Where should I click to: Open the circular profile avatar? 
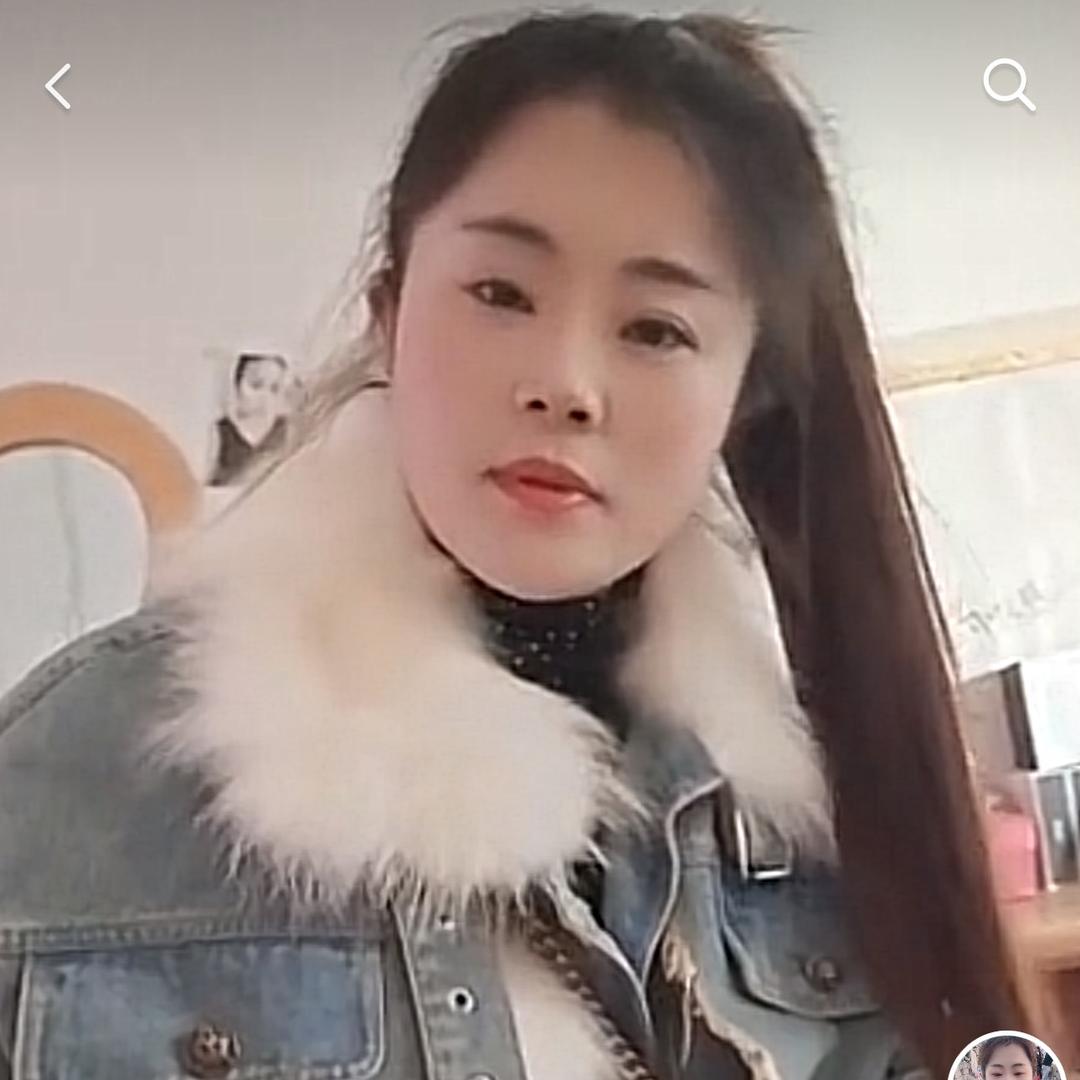pyautogui.click(x=1007, y=1060)
